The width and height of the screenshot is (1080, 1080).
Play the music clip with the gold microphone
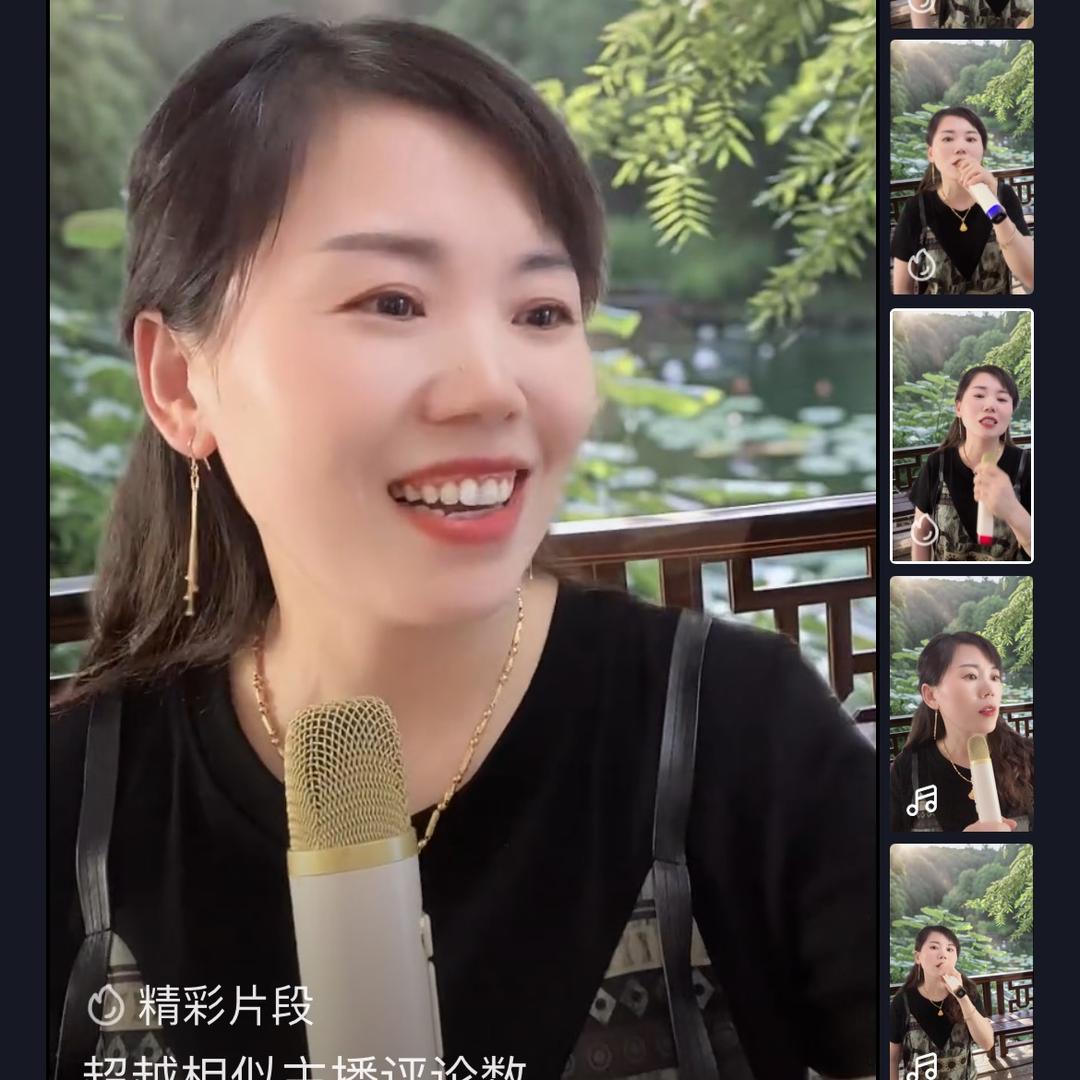click(x=961, y=704)
